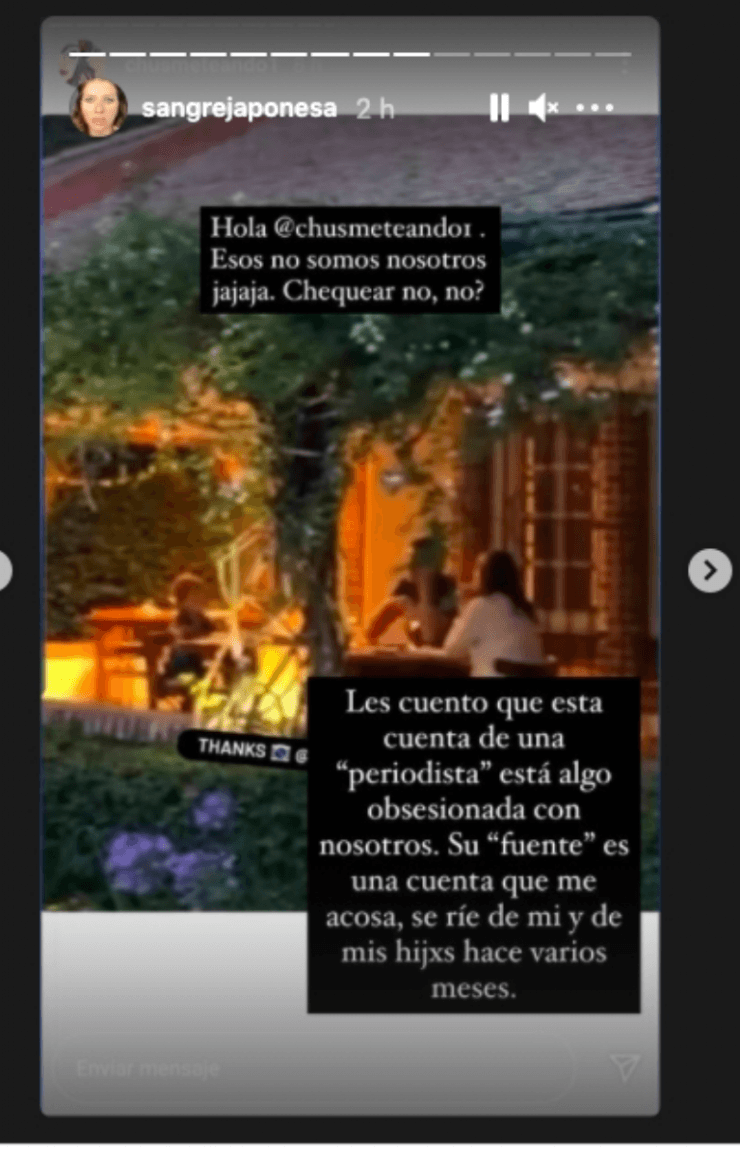The width and height of the screenshot is (740, 1153).
Task: Unmute the story audio
Action: tap(543, 107)
